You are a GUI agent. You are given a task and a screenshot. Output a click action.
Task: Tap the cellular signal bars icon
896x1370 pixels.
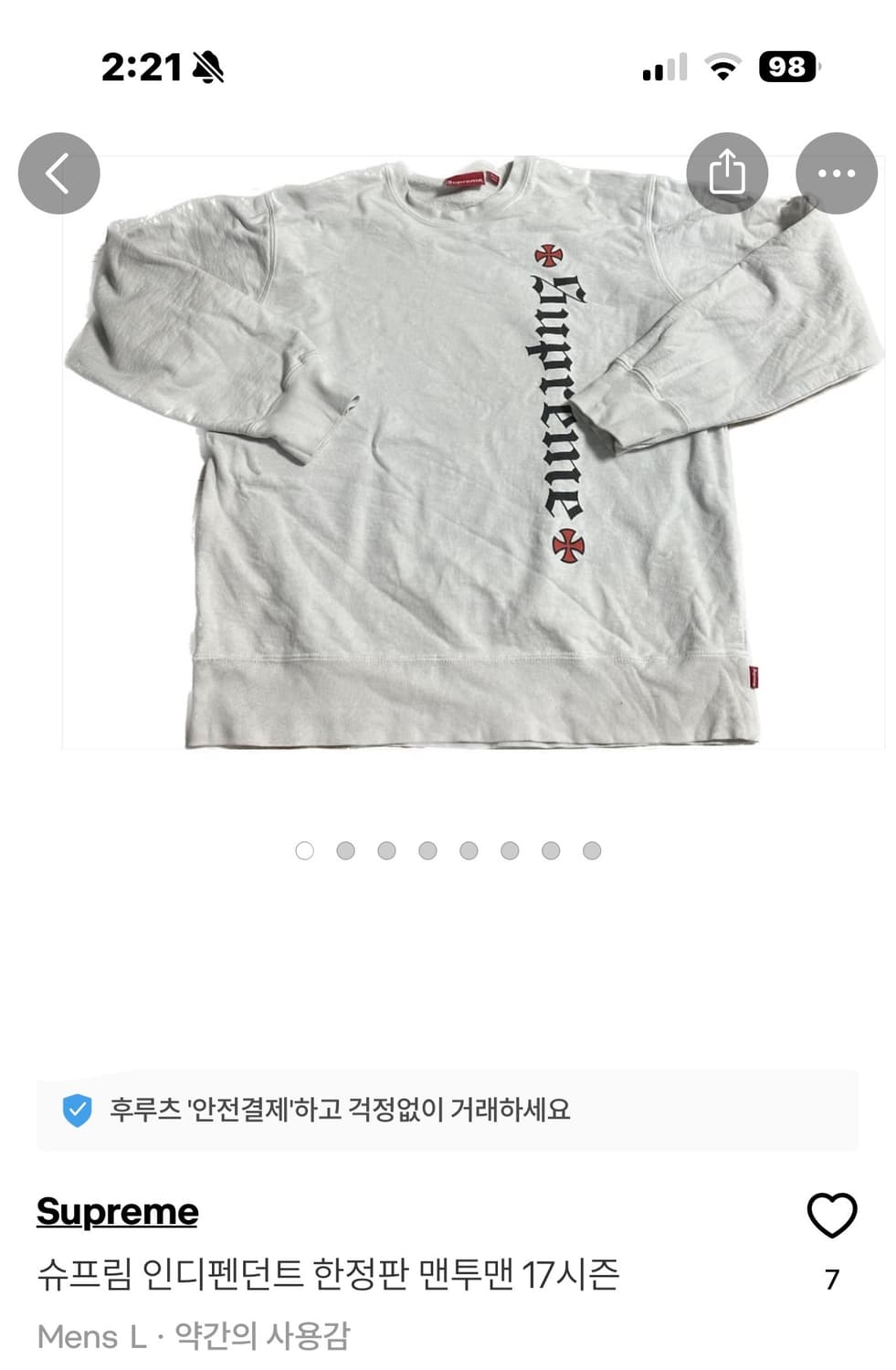(x=665, y=68)
